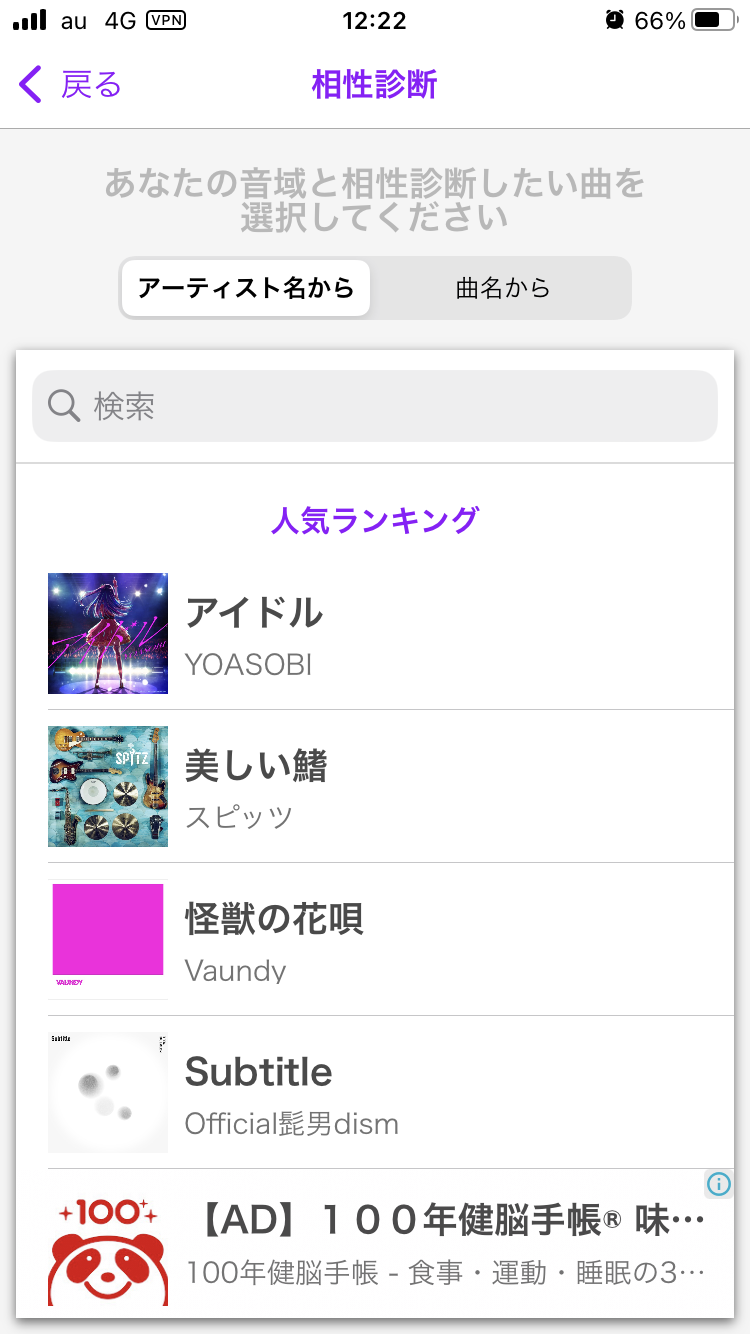Select the アーティスト名から tab
The width and height of the screenshot is (750, 1334).
click(x=245, y=288)
